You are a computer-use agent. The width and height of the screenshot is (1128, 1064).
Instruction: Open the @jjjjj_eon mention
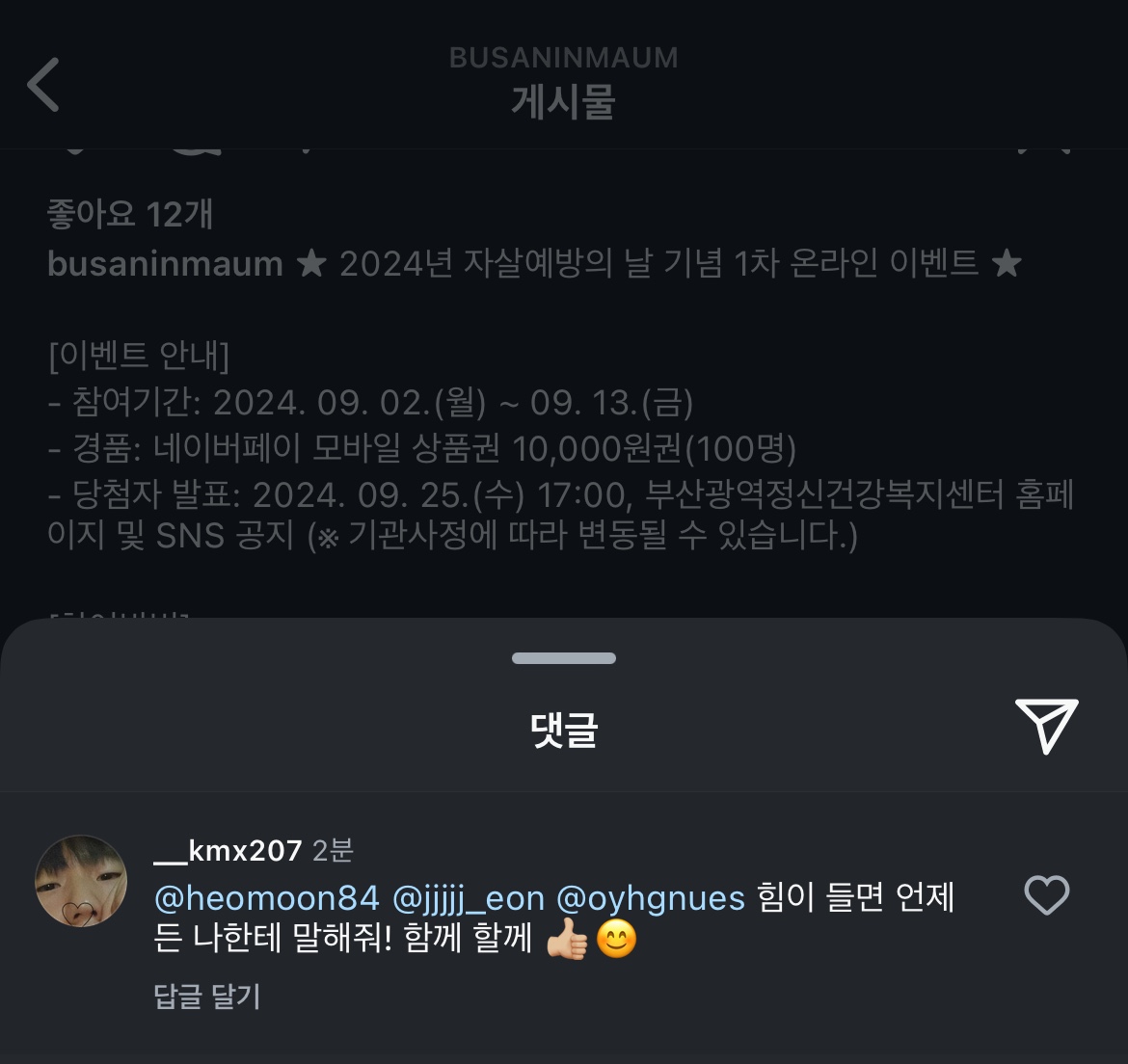tap(469, 898)
